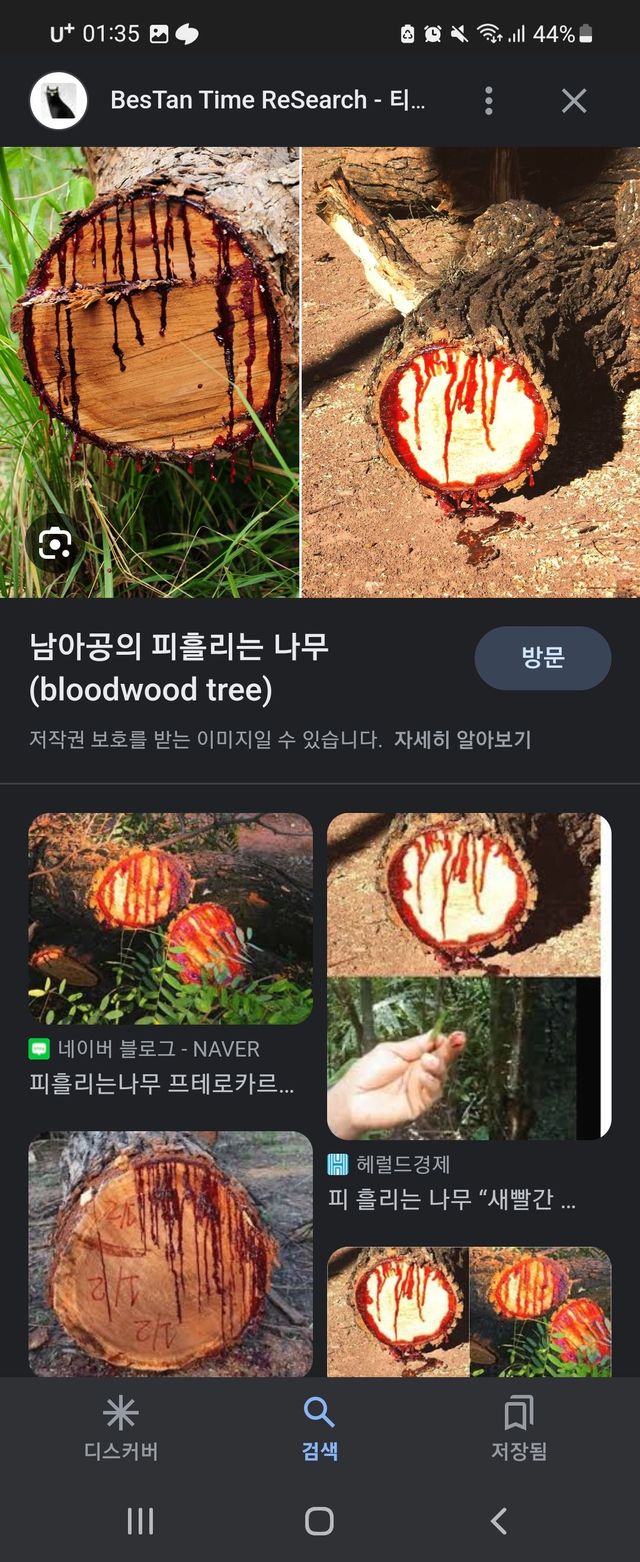640x1562 pixels.
Task: Open the 헤럴드경제 related image
Action: click(x=468, y=976)
